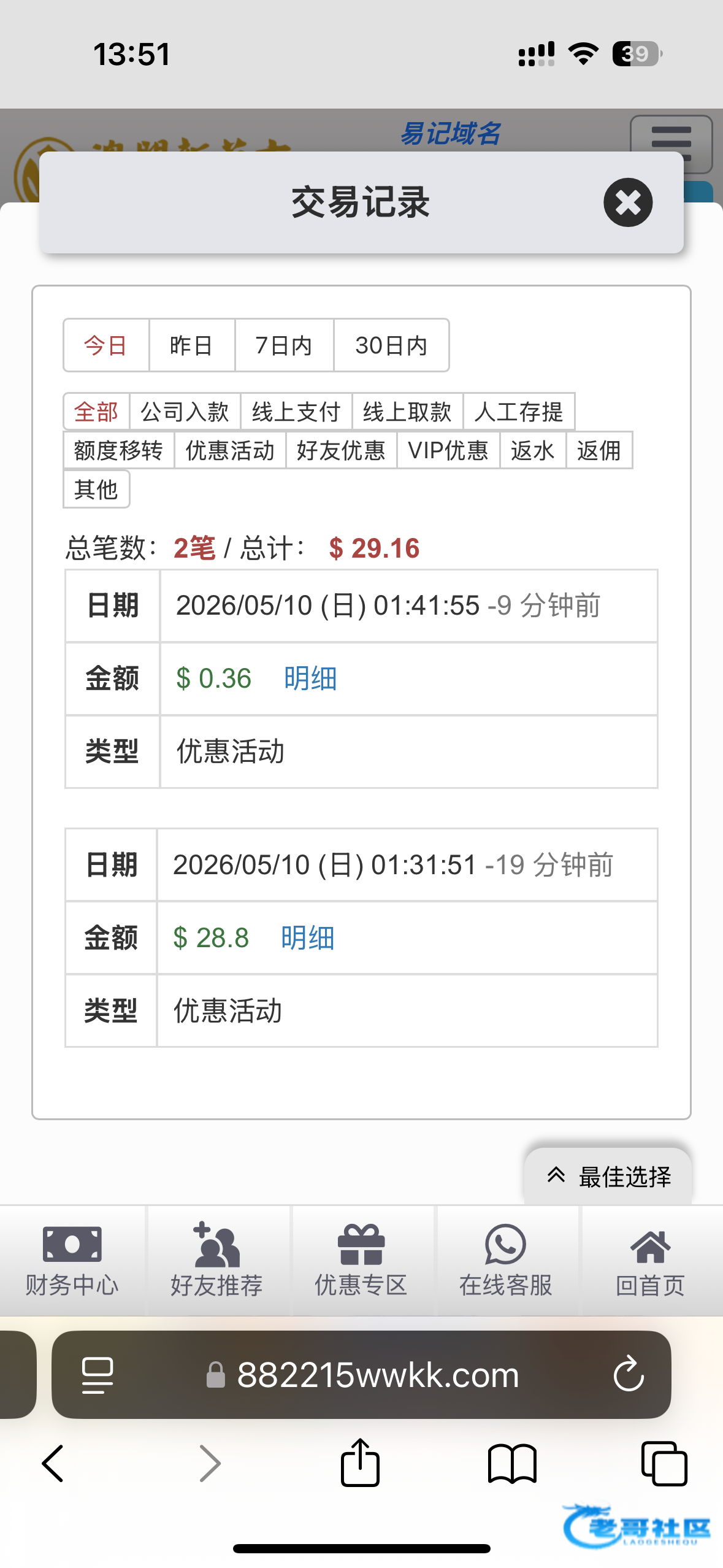Show 返水 transactions

tap(533, 450)
